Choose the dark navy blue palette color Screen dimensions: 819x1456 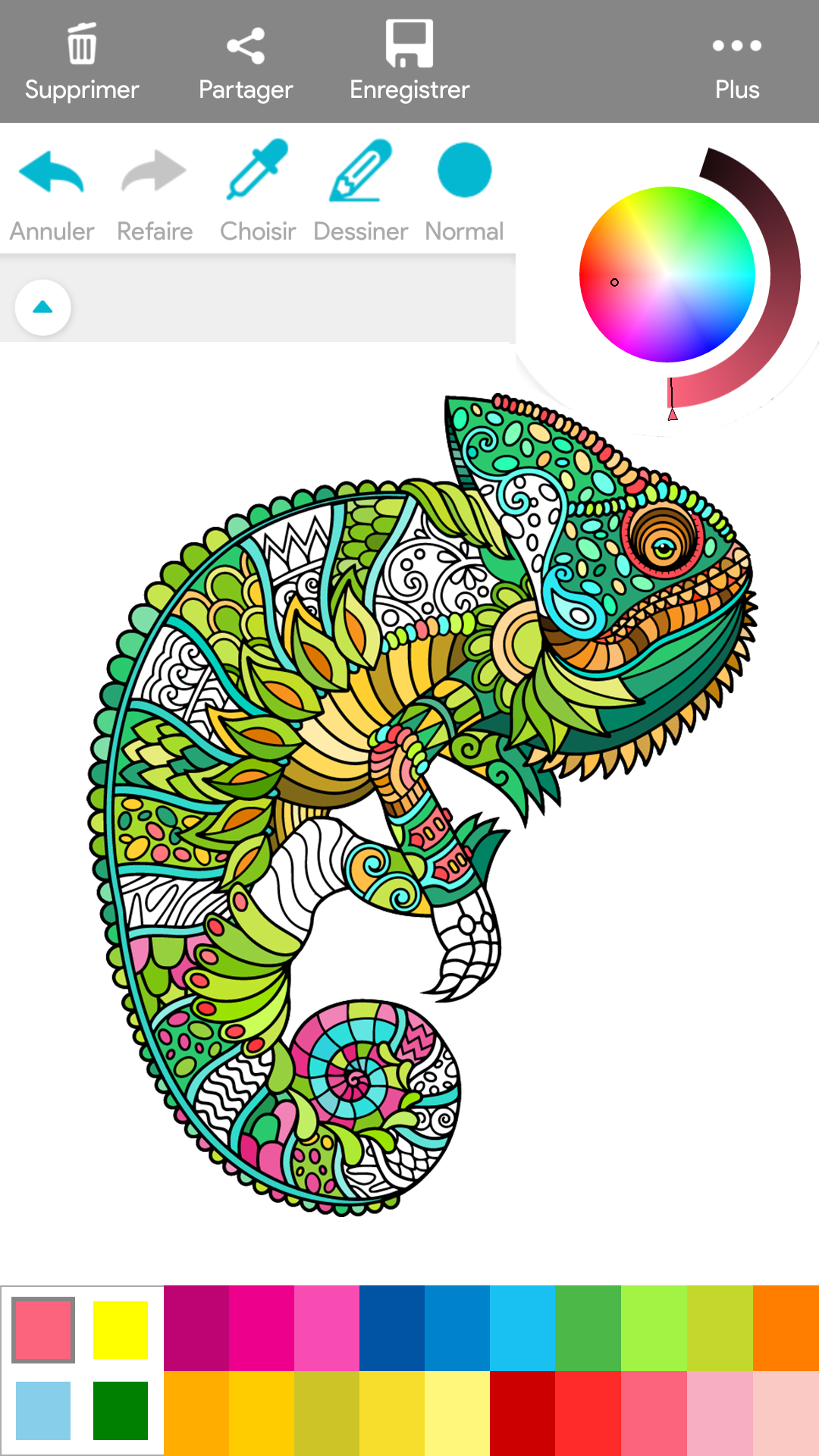[x=392, y=1328]
